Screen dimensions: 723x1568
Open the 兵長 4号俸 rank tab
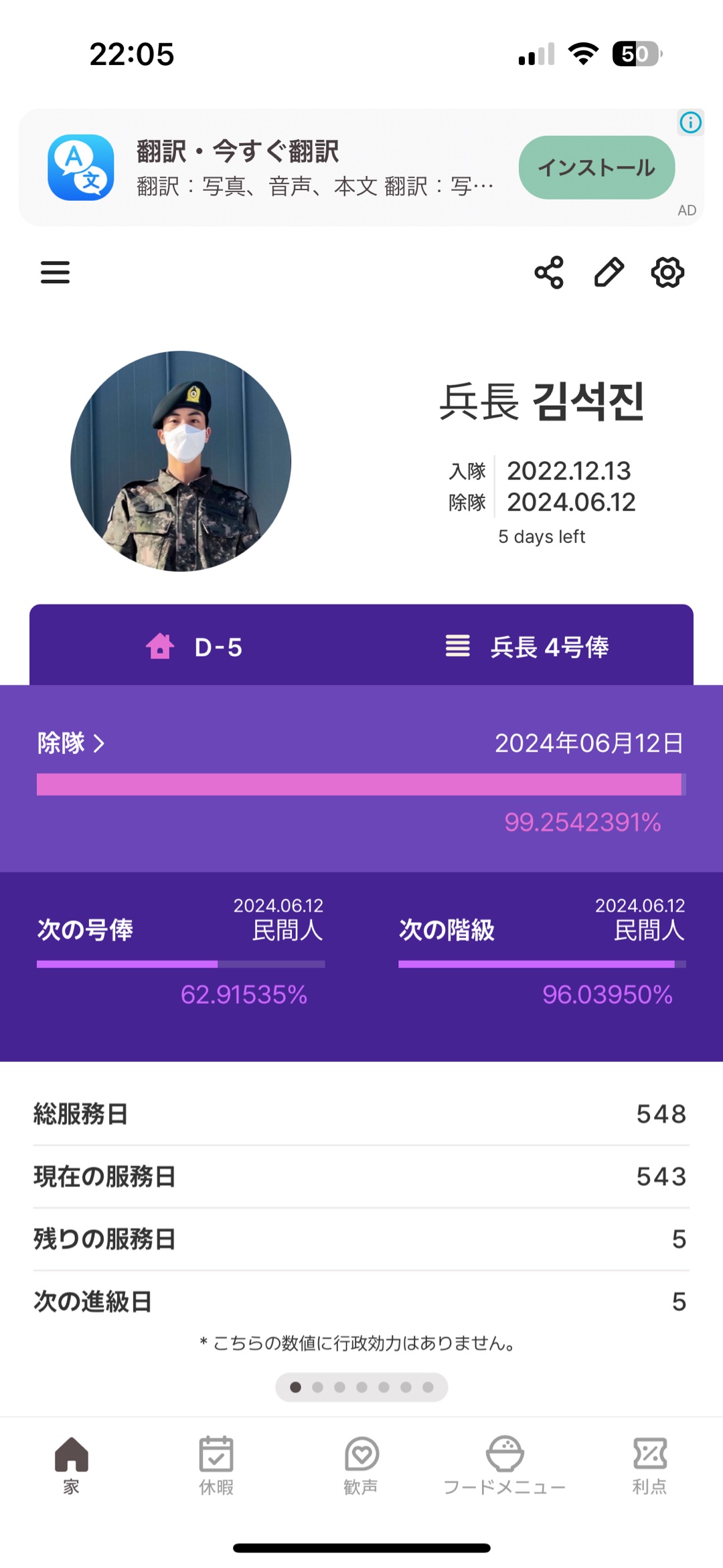click(528, 647)
